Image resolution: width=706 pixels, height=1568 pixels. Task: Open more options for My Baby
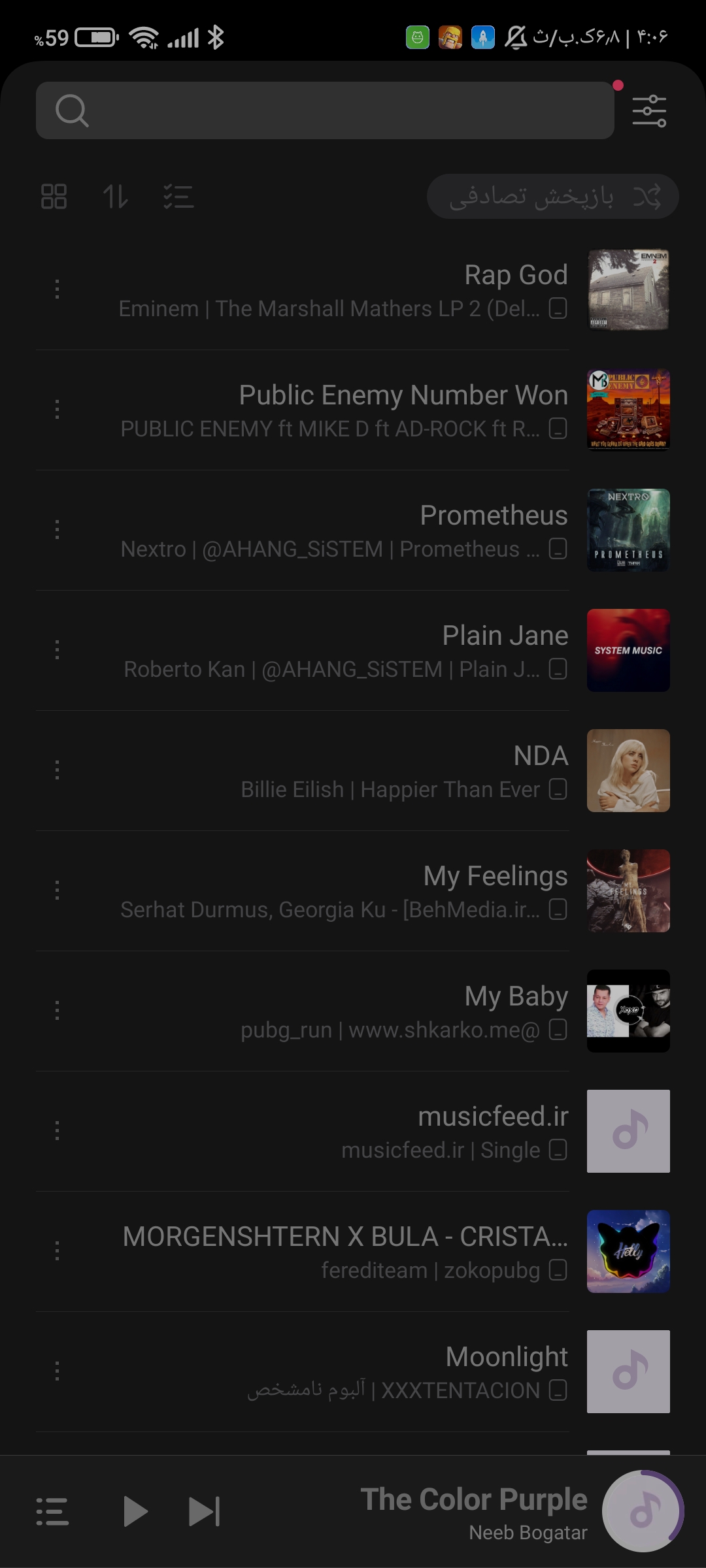pos(58,1011)
